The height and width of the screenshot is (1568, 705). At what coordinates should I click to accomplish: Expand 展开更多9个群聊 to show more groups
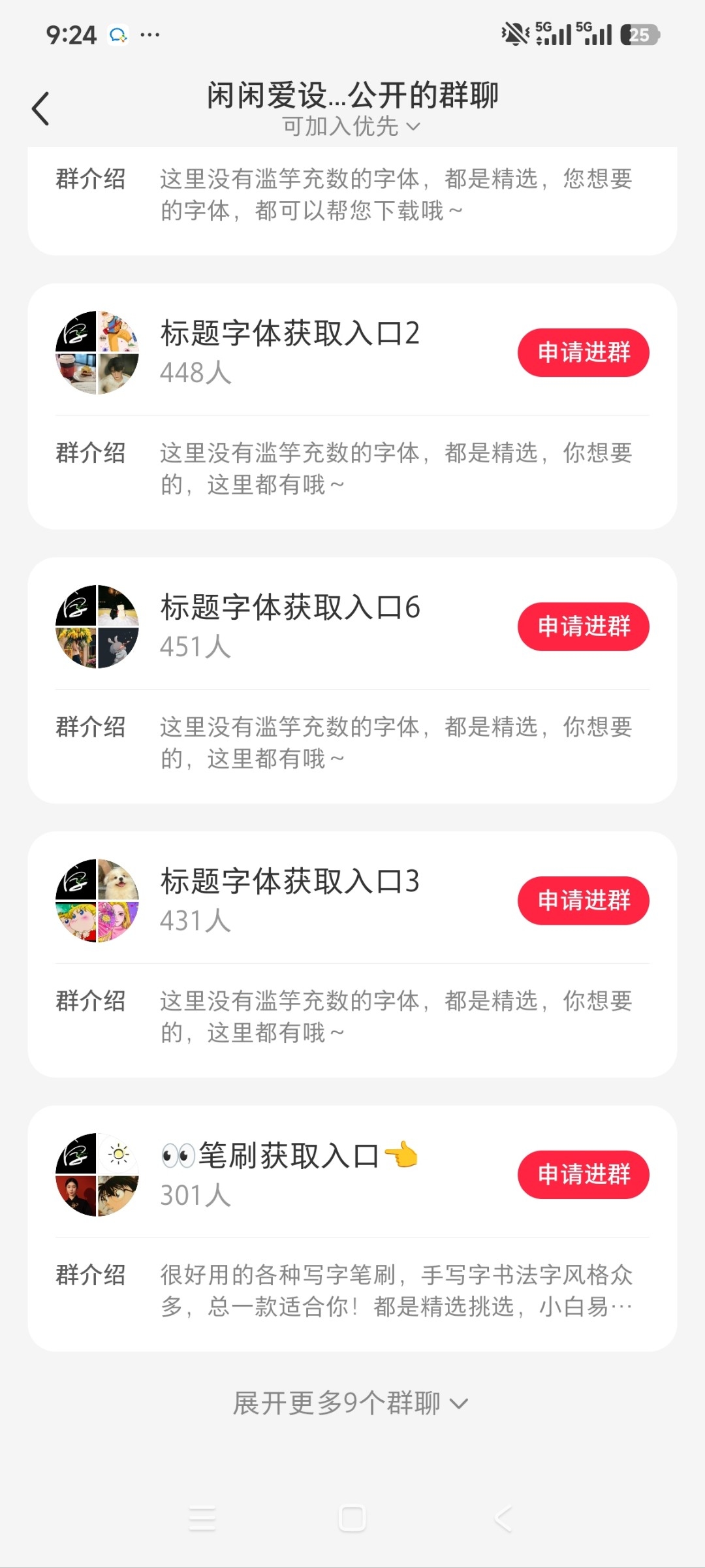pyautogui.click(x=351, y=1403)
